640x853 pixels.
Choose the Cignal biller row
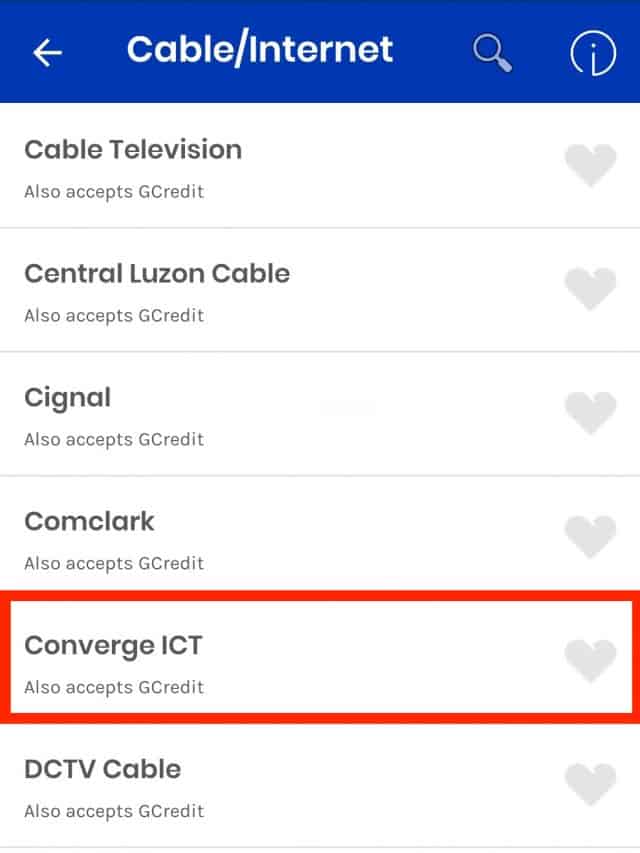[x=67, y=398]
